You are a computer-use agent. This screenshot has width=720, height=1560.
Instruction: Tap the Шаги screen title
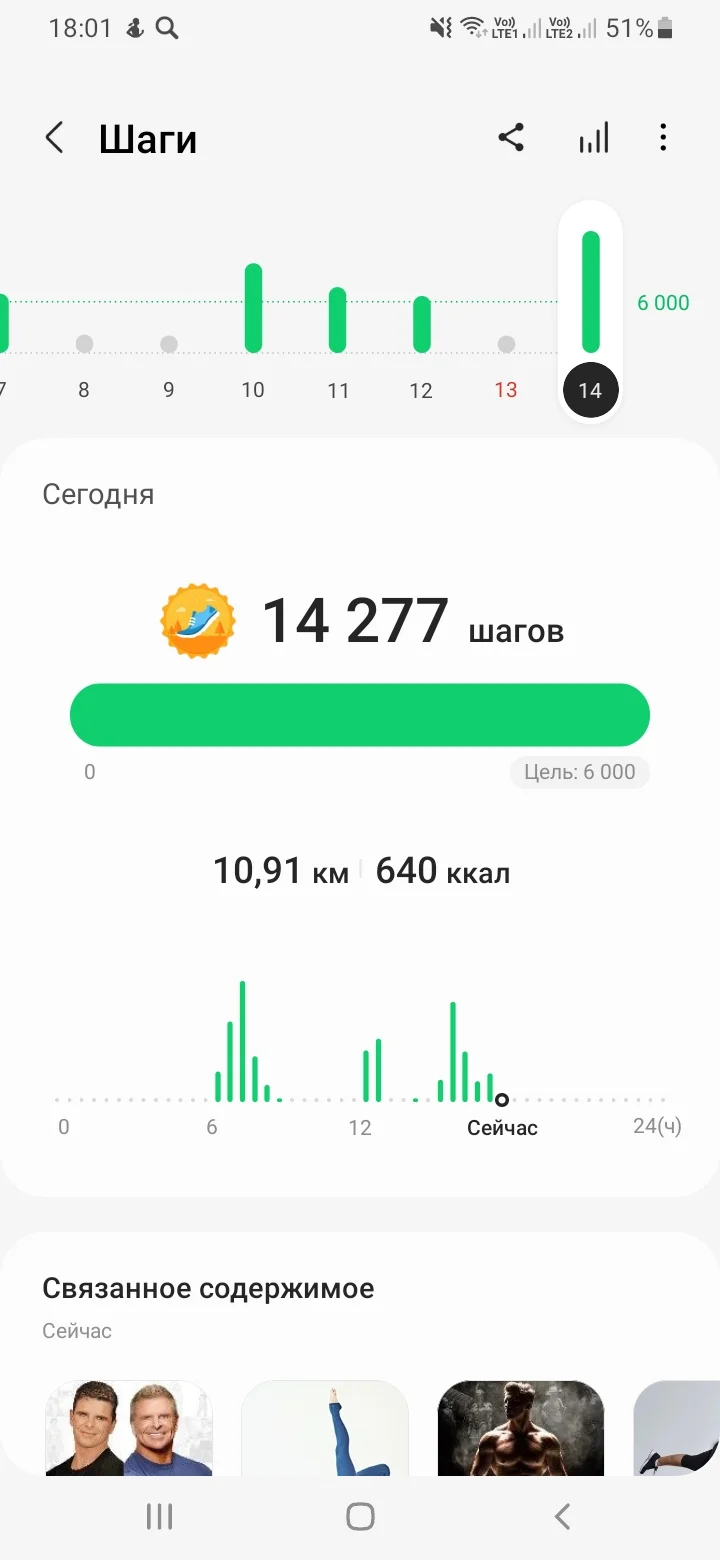[x=148, y=138]
